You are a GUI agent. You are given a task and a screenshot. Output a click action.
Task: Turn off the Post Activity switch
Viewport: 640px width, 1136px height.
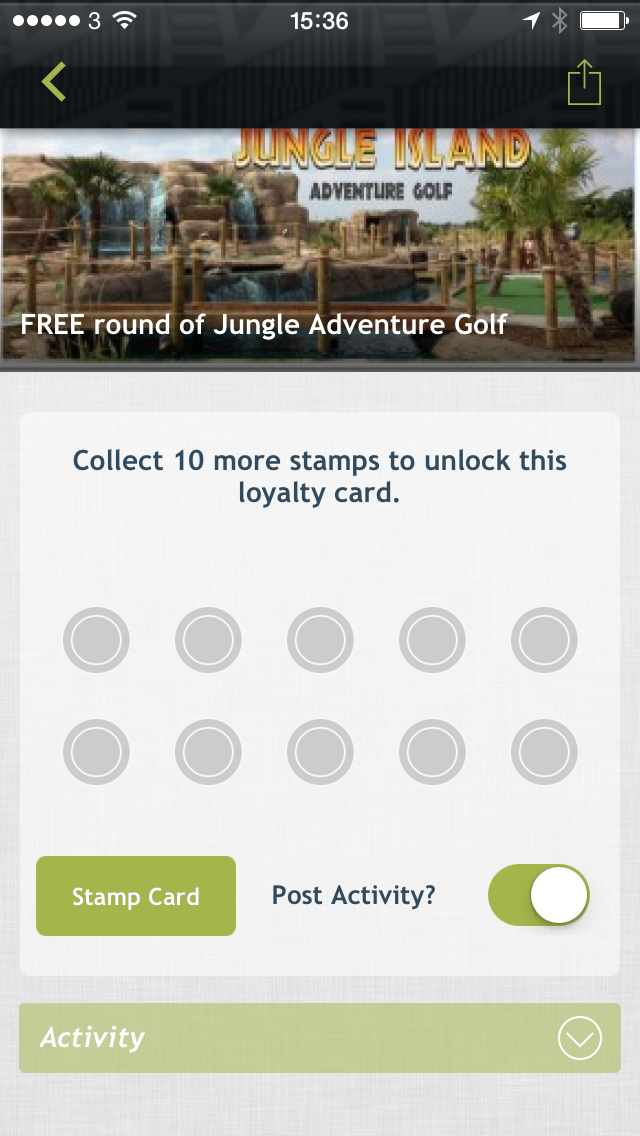(x=539, y=895)
